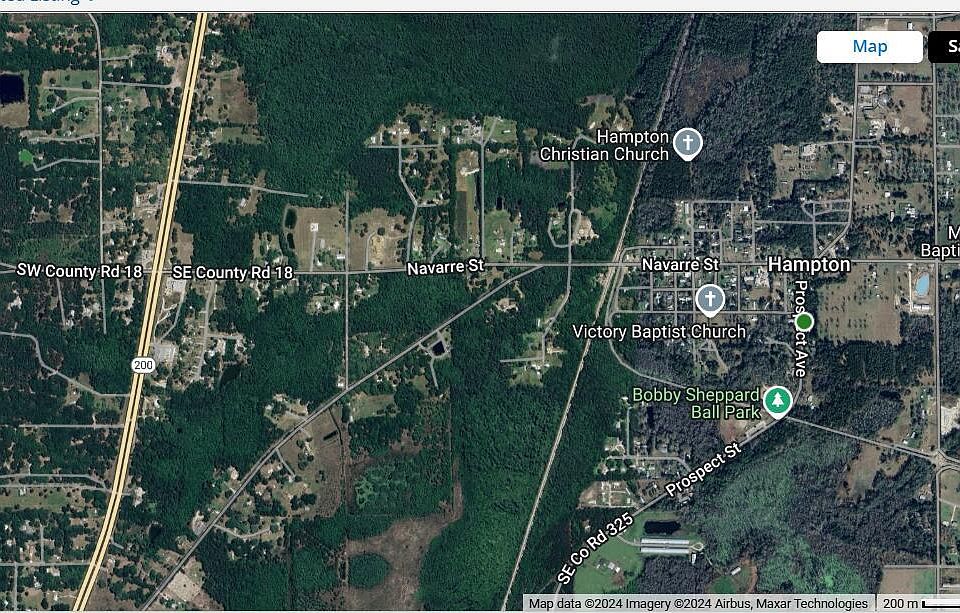Screen dimensions: 960x613
Task: Switch to the Map view
Action: click(869, 47)
